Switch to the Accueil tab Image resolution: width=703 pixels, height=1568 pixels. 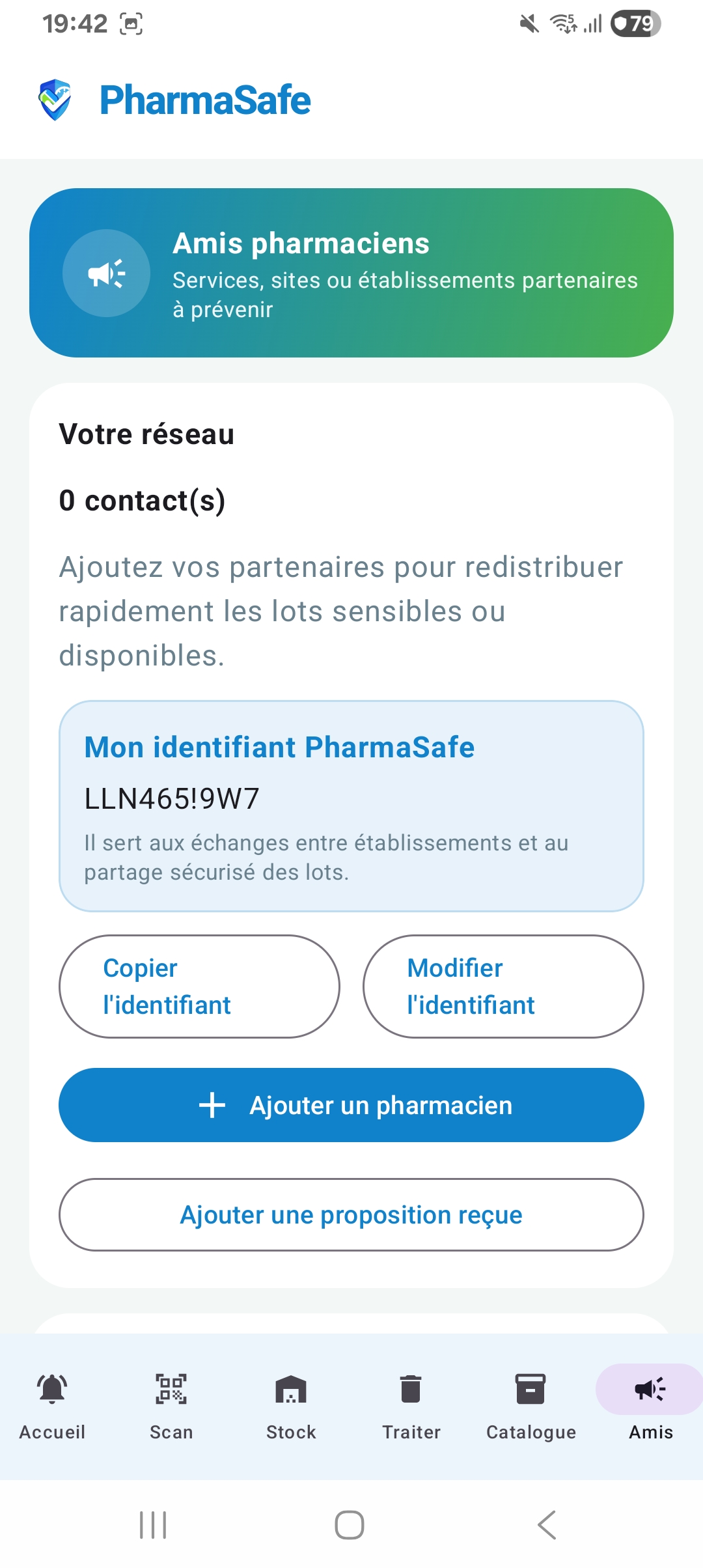[51, 1413]
